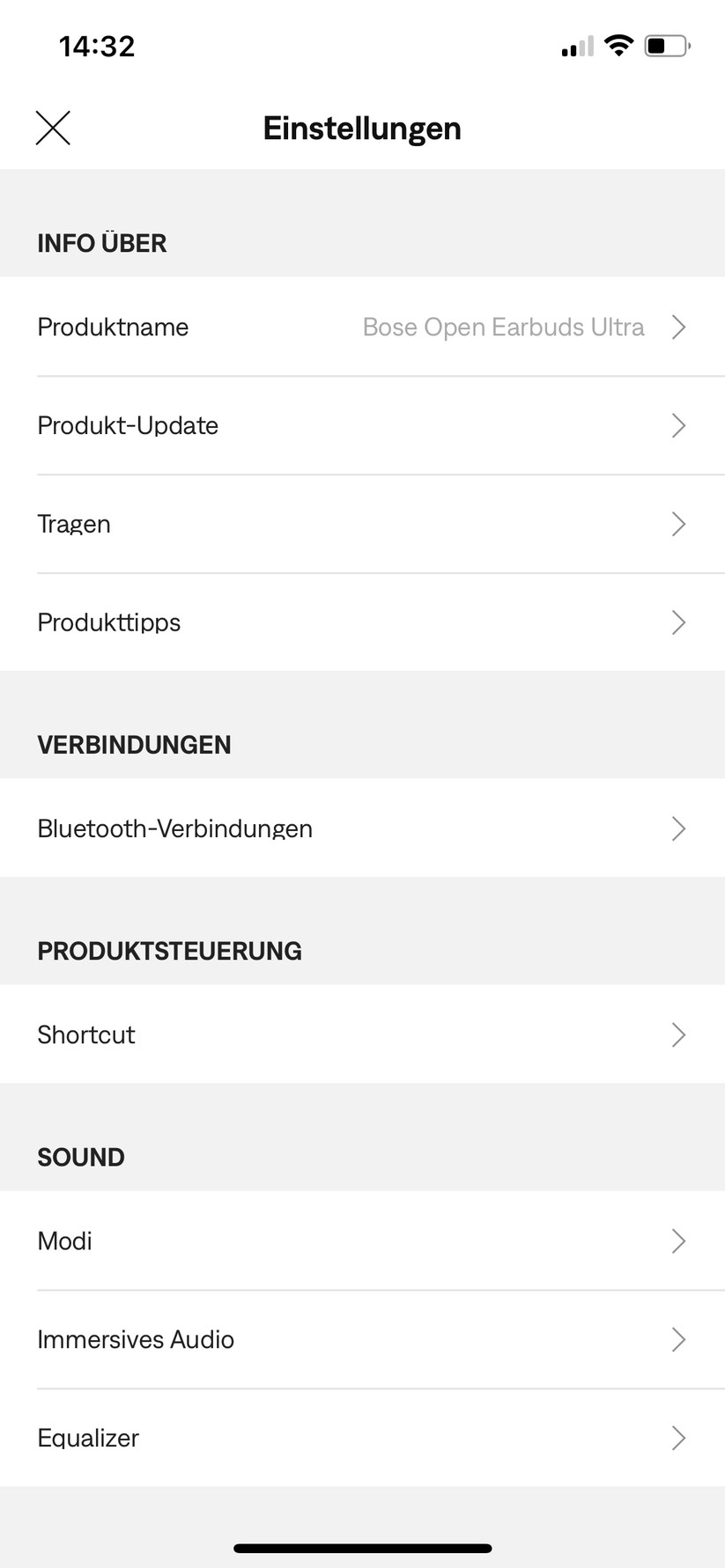725x1568 pixels.
Task: Open the Modi sound setting
Action: (x=362, y=1241)
